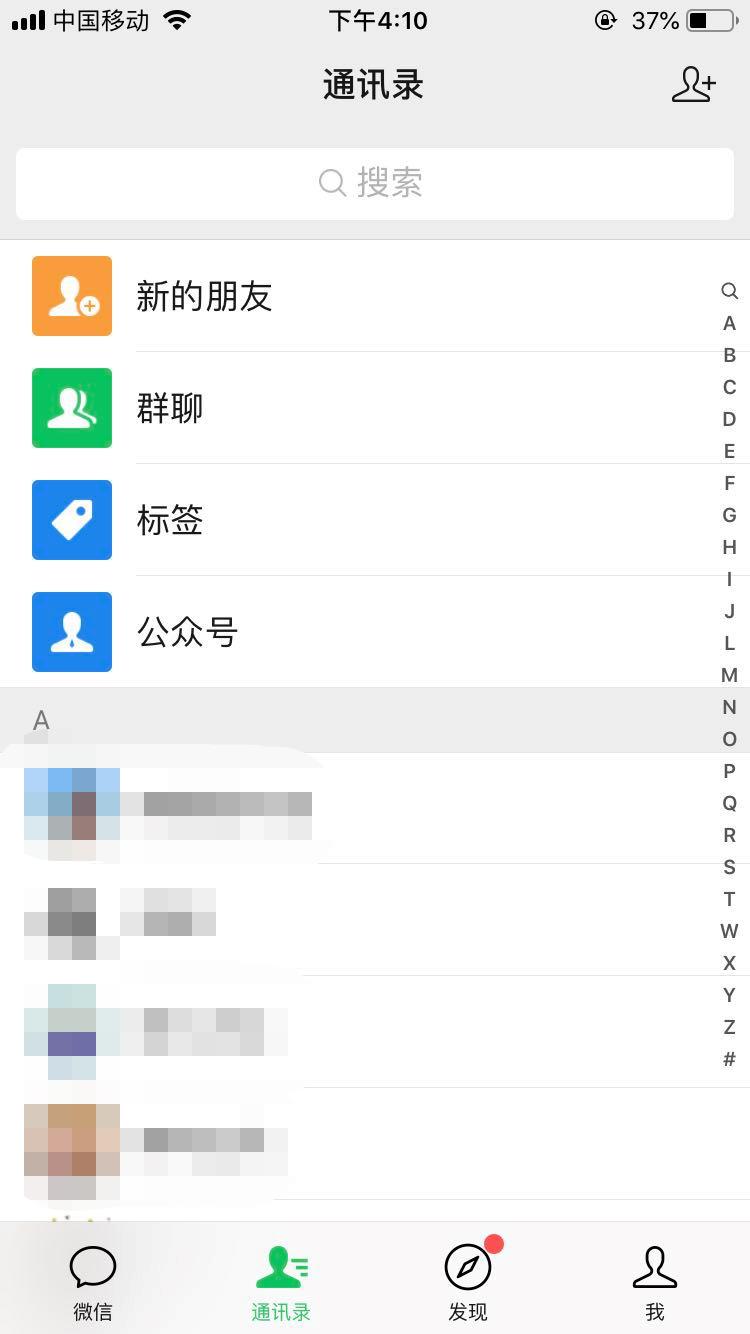Tap the chat bubble icon for 微信
The width and height of the screenshot is (750, 1334).
[x=93, y=1268]
